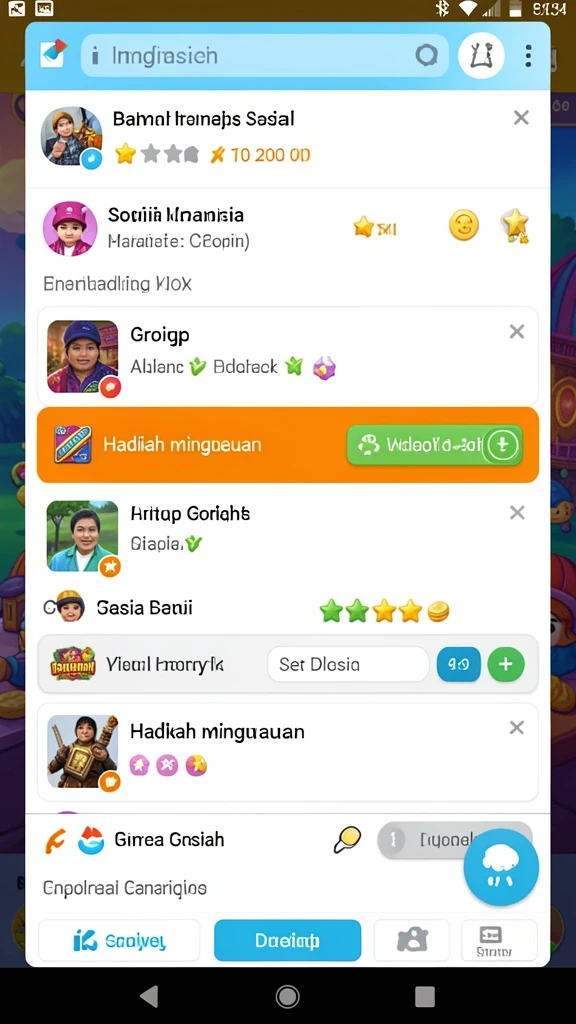Dismiss the Bamal row with the X
Viewport: 576px width, 1024px height.
521,118
